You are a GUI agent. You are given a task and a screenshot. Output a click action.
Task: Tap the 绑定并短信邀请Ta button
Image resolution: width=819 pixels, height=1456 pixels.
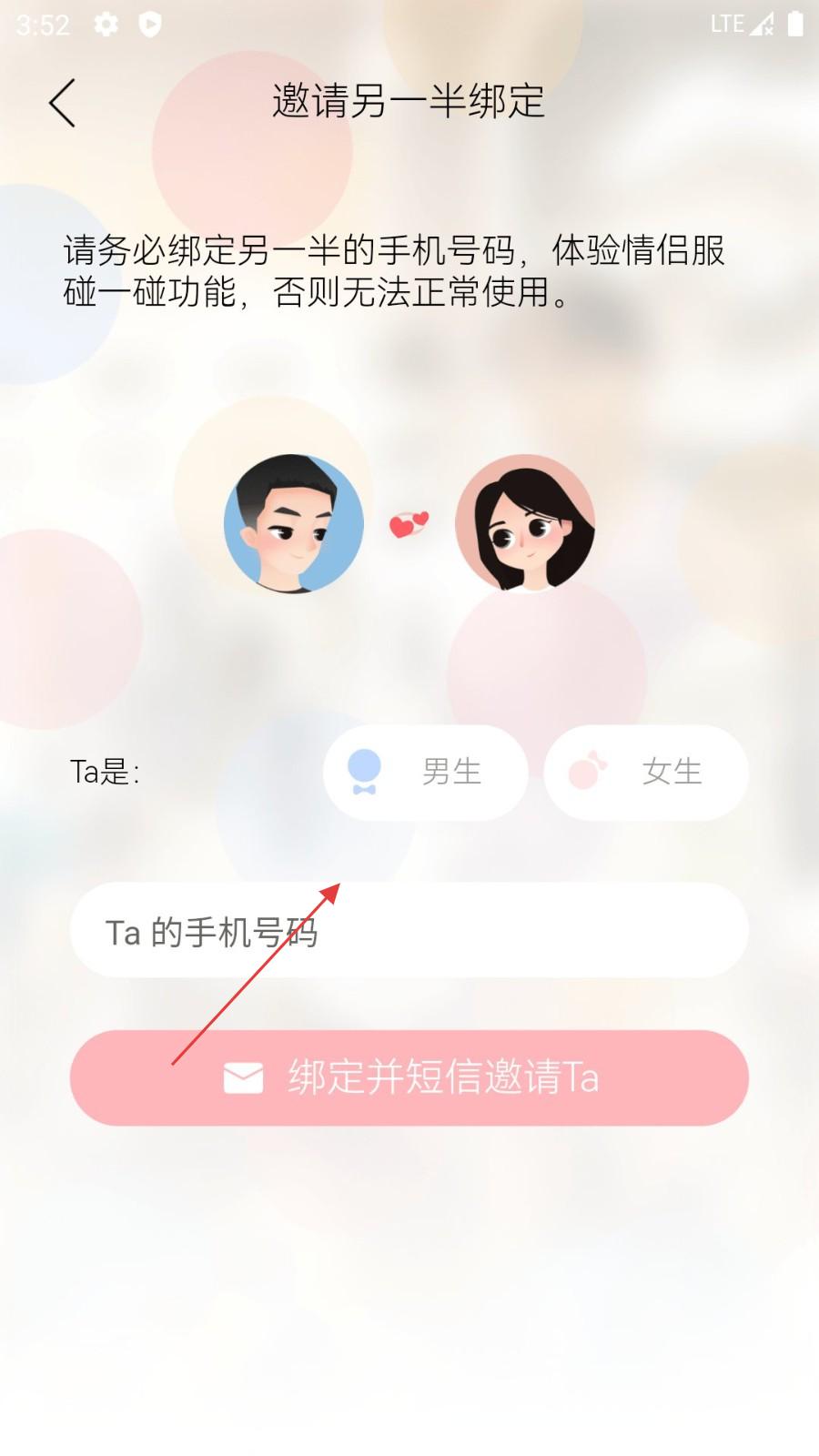coord(409,1077)
